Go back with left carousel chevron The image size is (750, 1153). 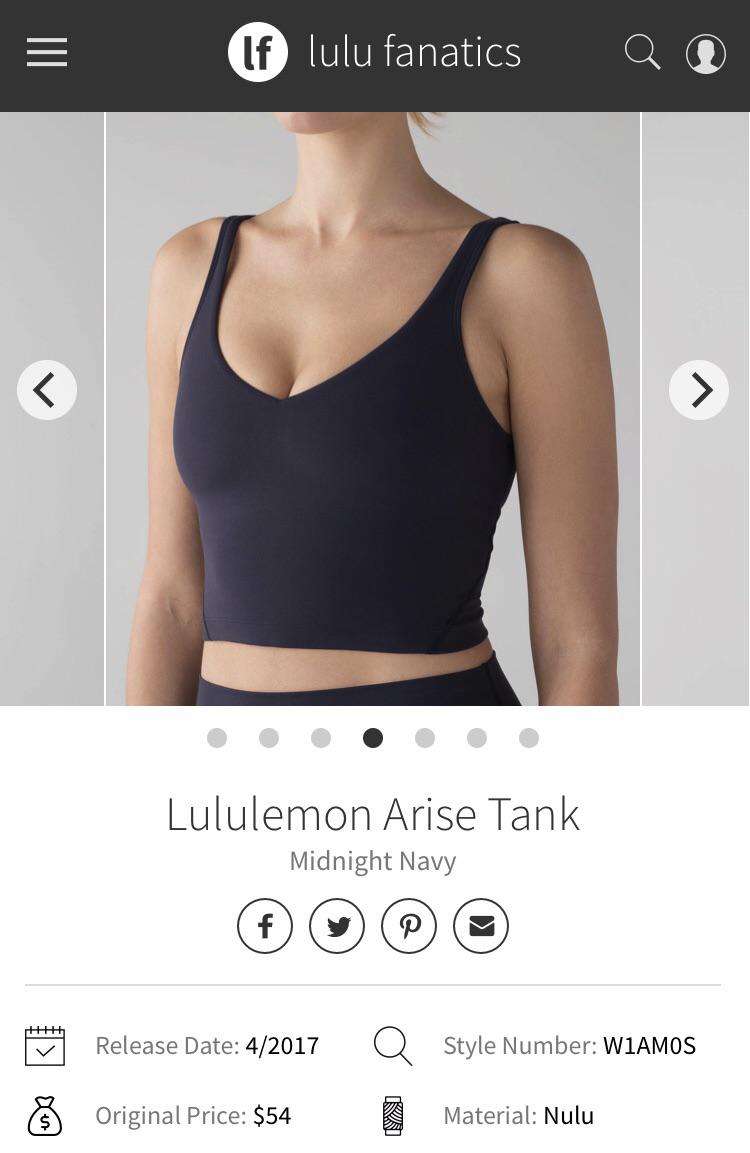(47, 390)
